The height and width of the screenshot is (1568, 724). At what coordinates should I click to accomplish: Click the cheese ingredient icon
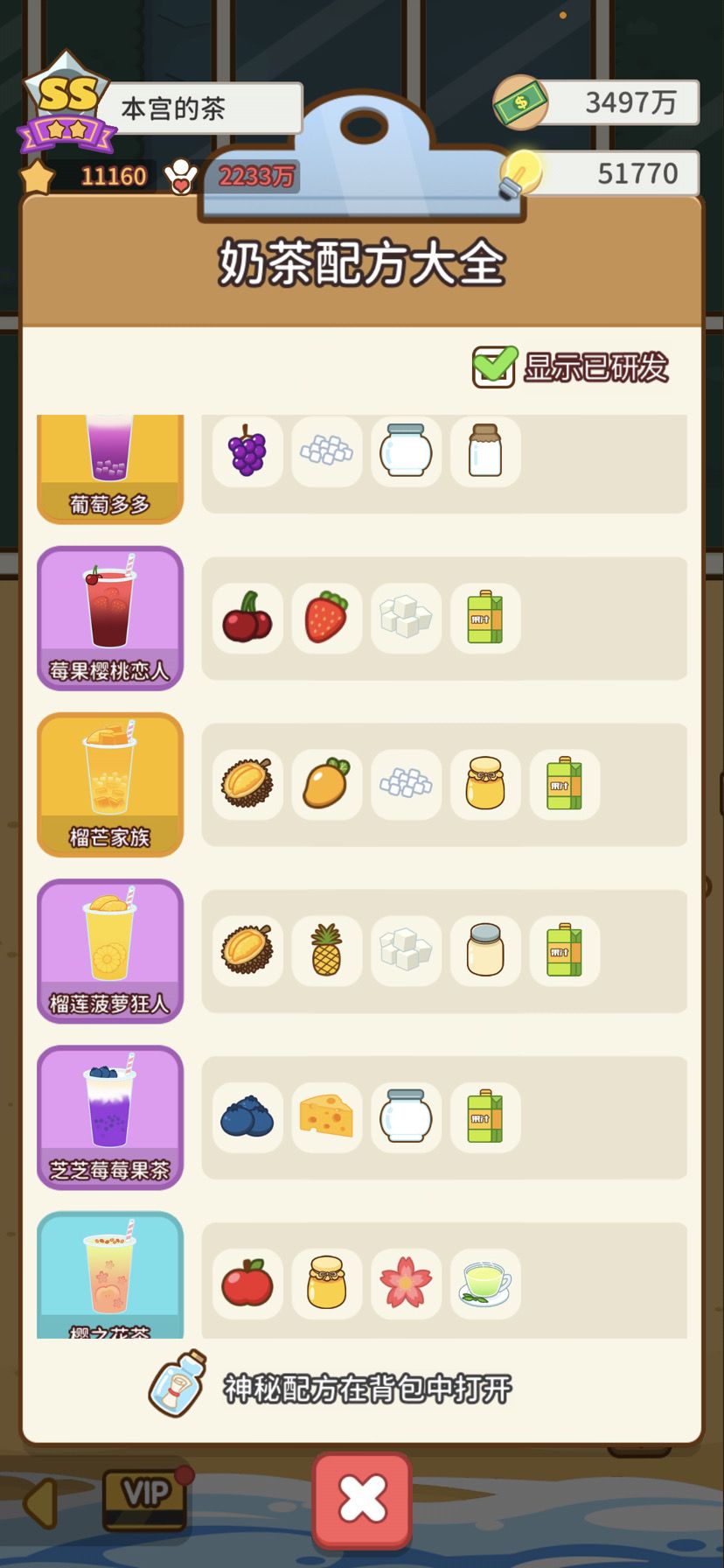click(x=326, y=1117)
